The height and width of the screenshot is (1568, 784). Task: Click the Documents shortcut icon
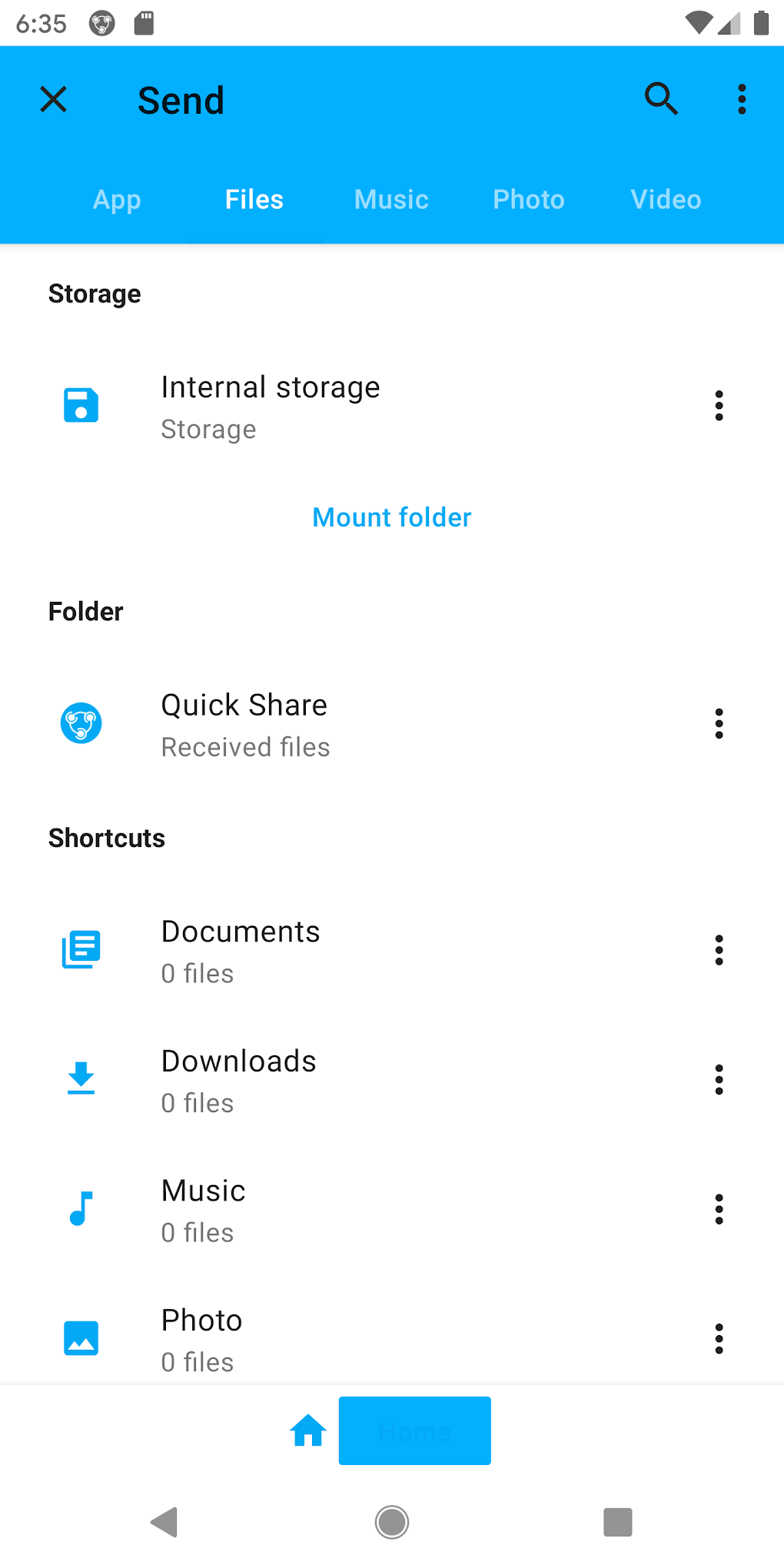click(x=81, y=949)
